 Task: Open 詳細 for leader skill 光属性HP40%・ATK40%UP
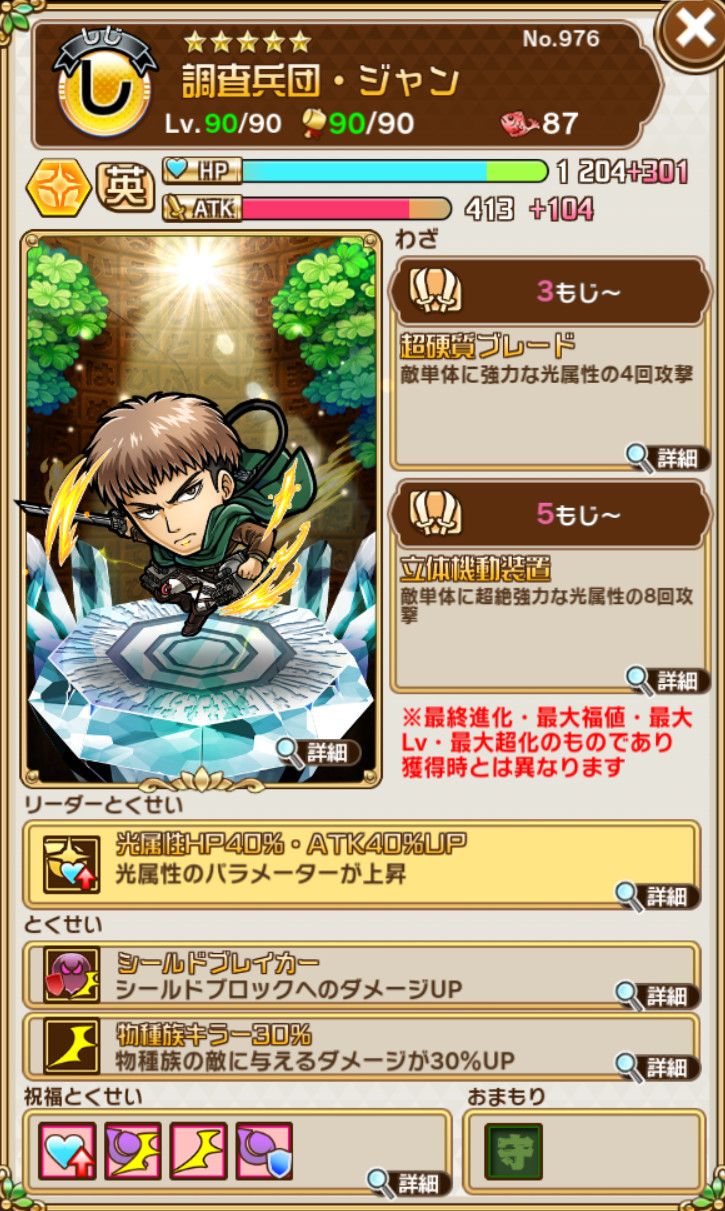pyautogui.click(x=656, y=895)
